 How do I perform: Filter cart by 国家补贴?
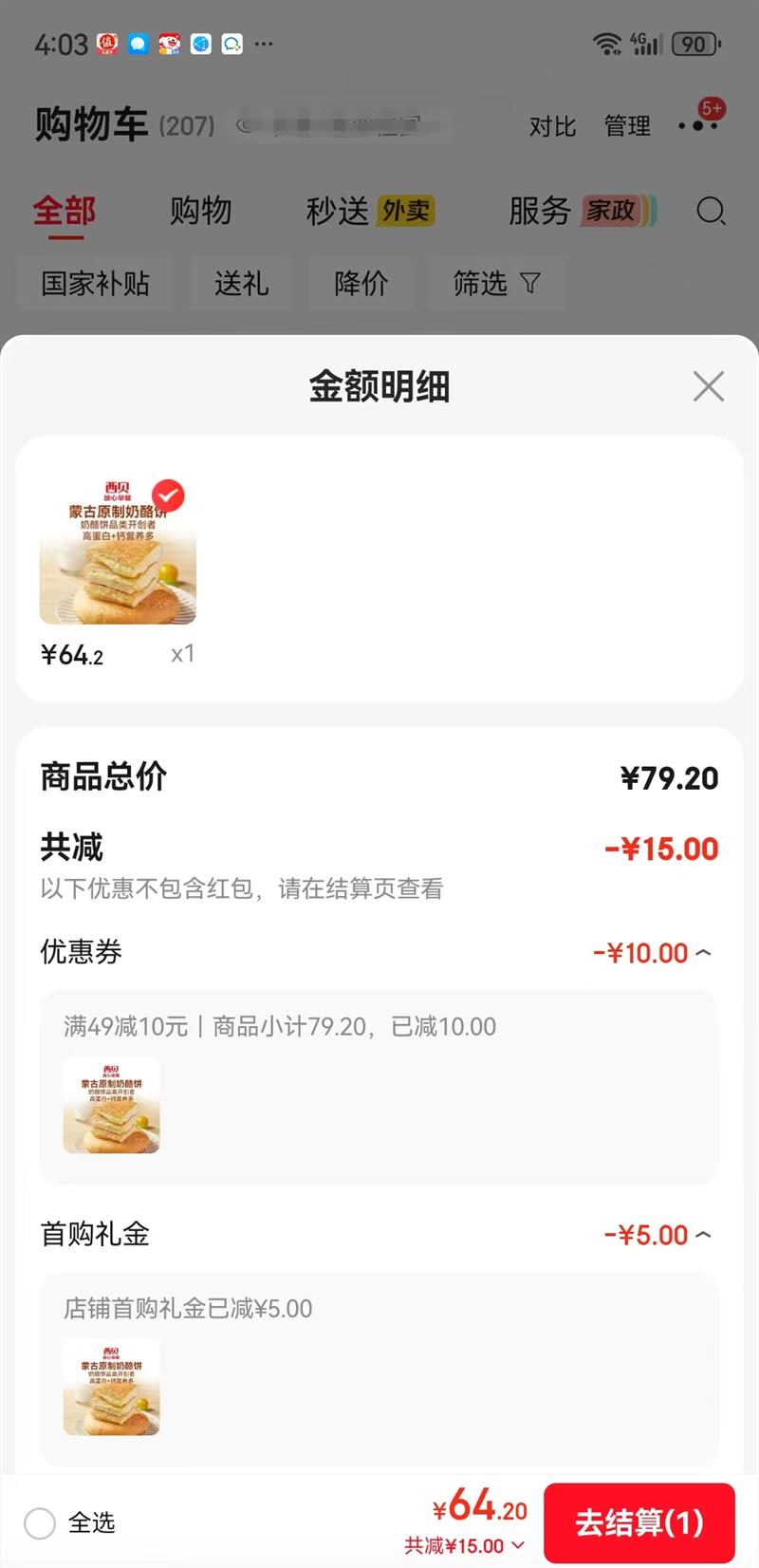click(x=95, y=283)
